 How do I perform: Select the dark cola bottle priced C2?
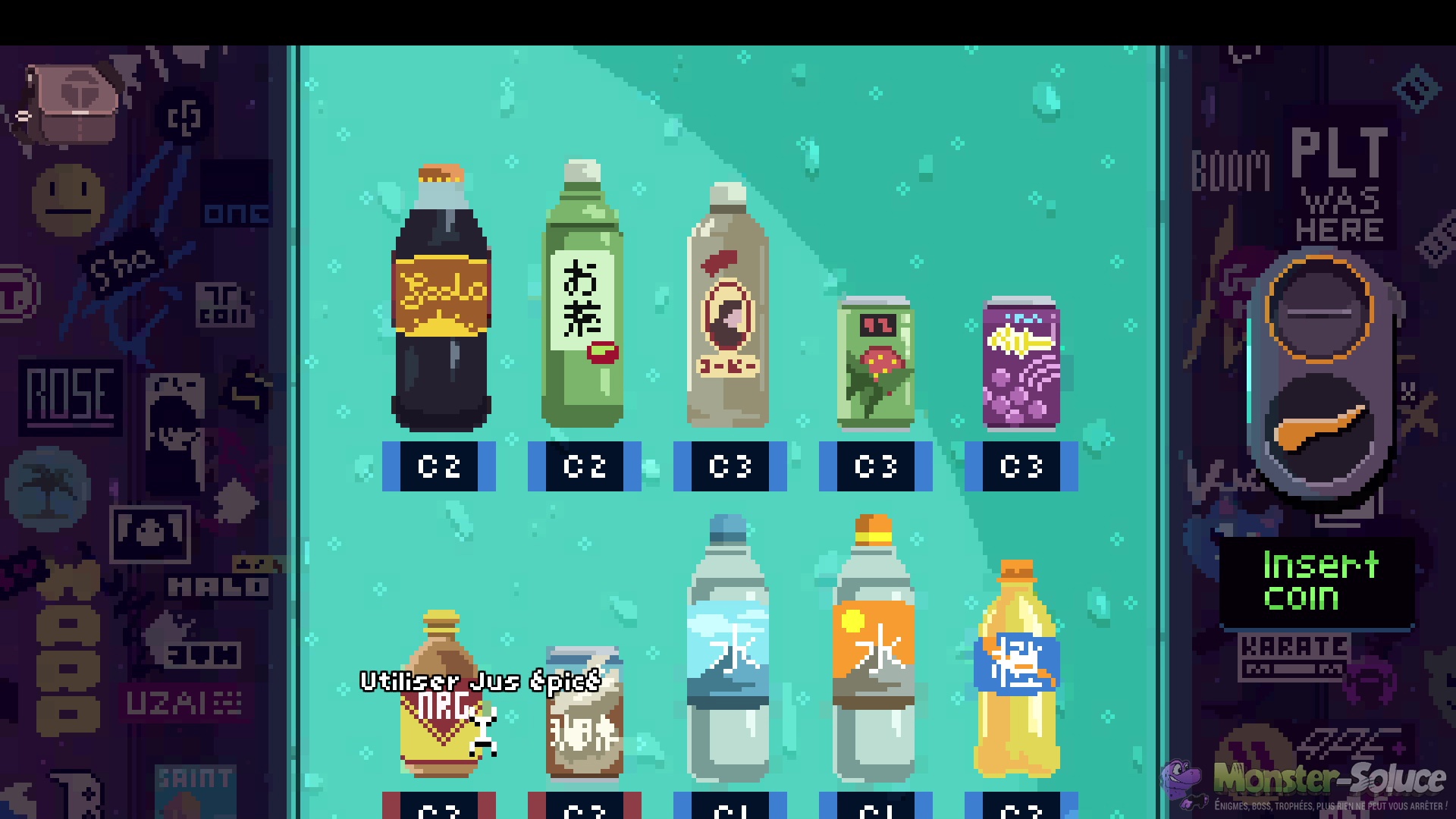[x=441, y=303]
